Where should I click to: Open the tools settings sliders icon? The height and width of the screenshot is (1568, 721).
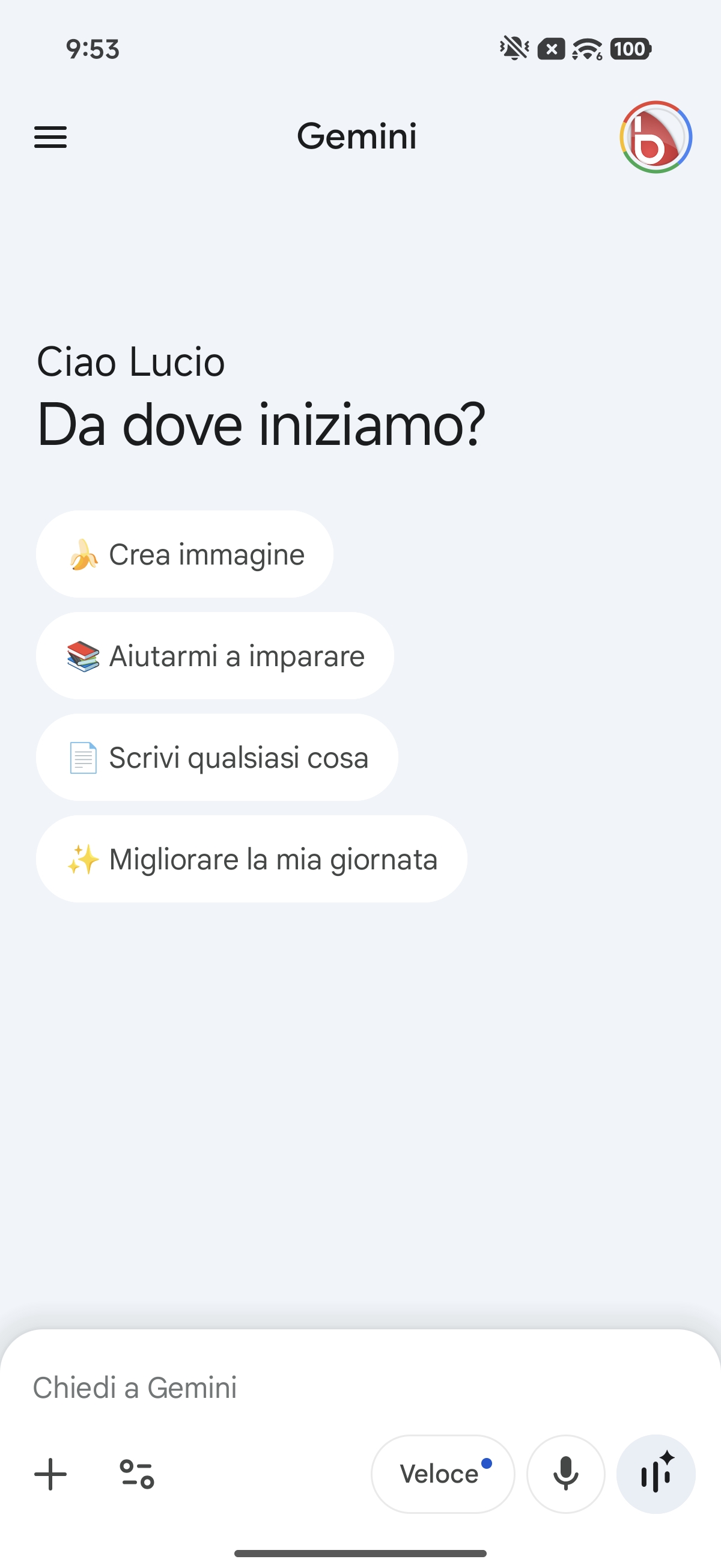pos(137,1474)
